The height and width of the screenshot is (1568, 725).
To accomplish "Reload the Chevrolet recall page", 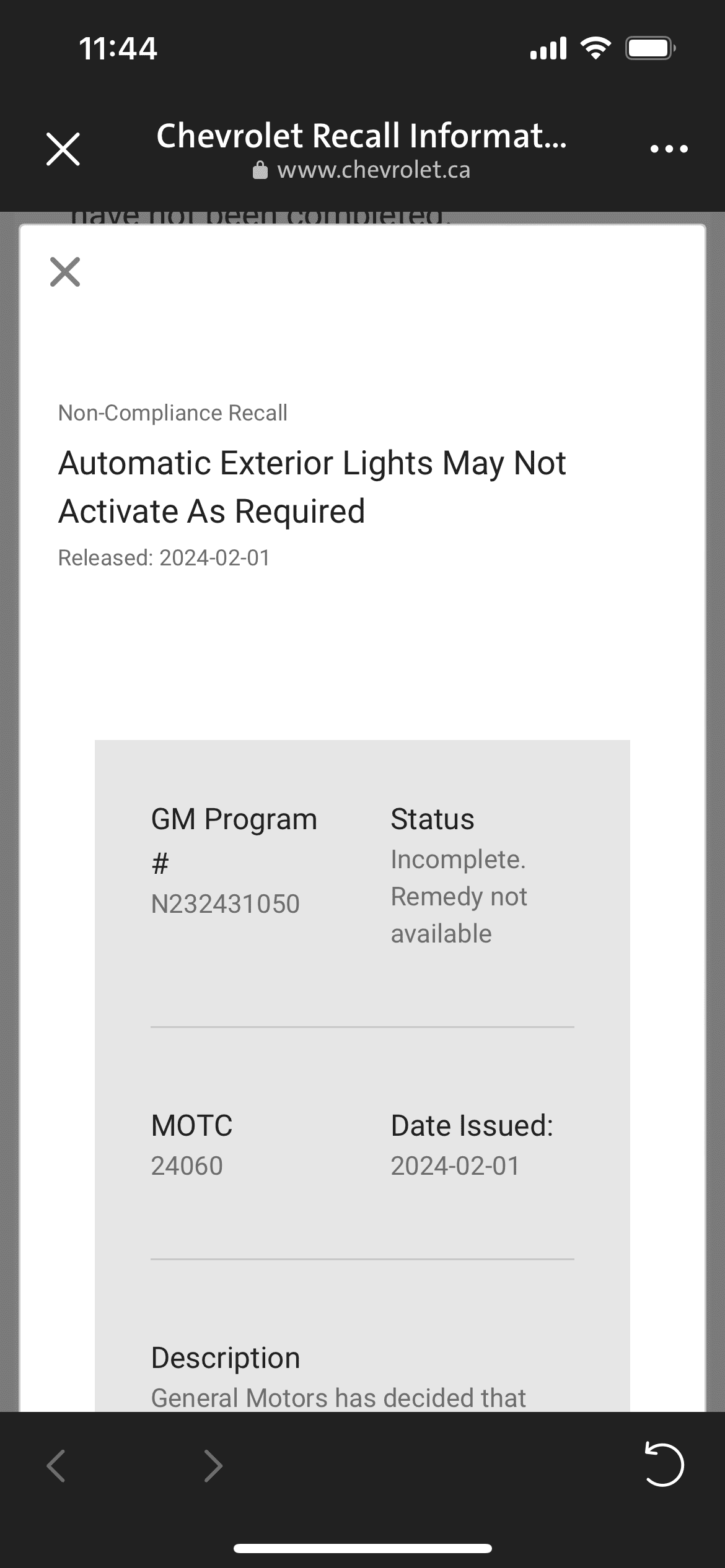I will (664, 1465).
